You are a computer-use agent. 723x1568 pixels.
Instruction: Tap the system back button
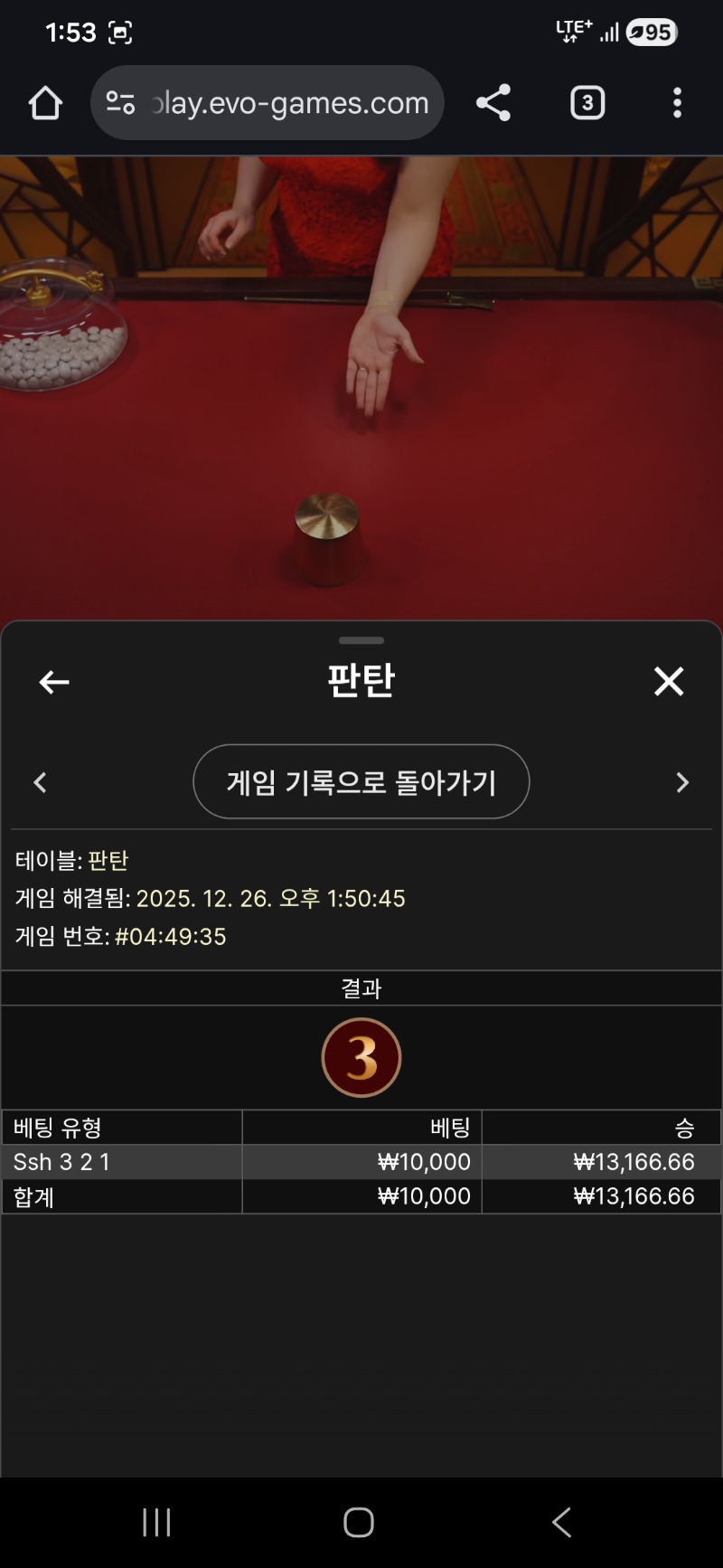561,1522
